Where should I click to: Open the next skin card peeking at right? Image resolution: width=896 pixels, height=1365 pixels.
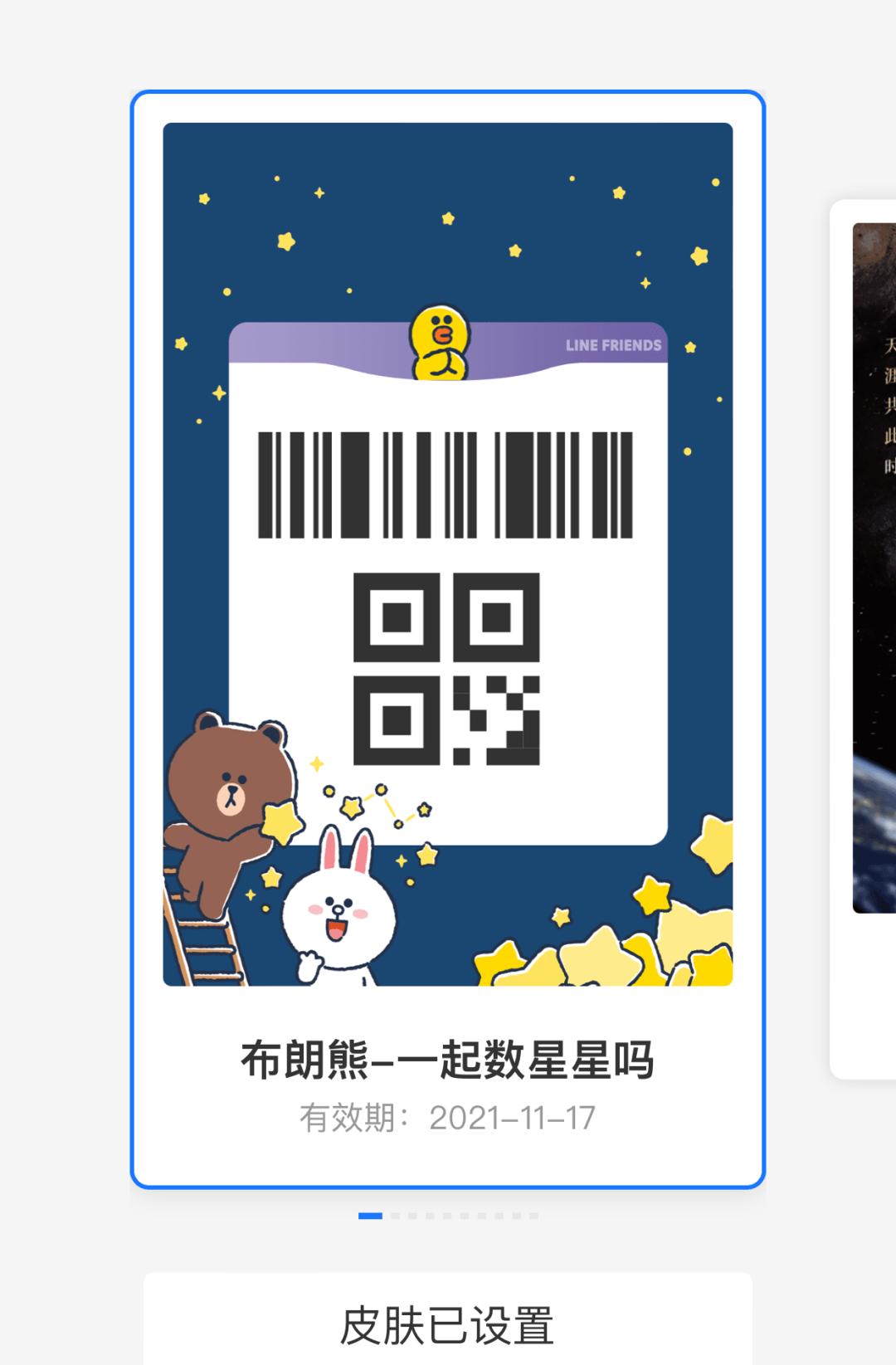(864, 639)
